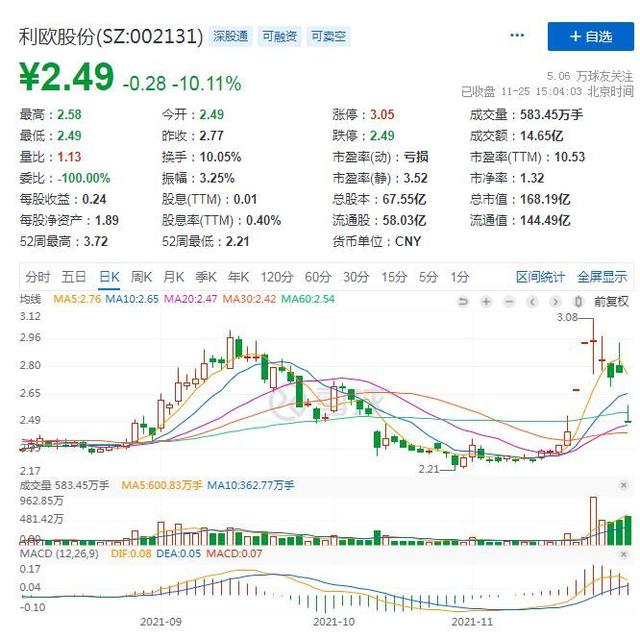Select the 5分 chart interval
Viewport: 640px width, 638px height.
pos(428,277)
